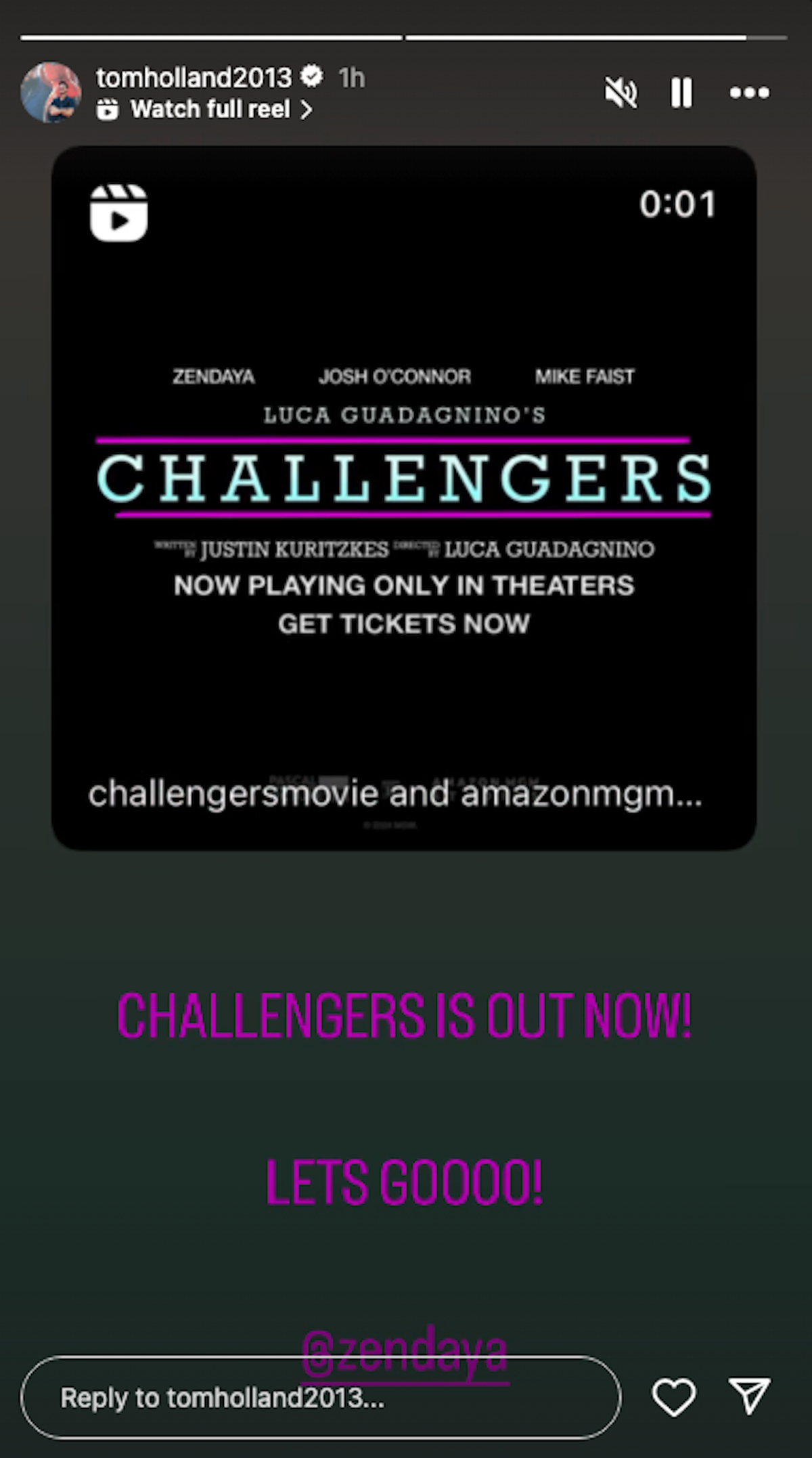Open tomholland2013's profile picture

pyautogui.click(x=49, y=91)
